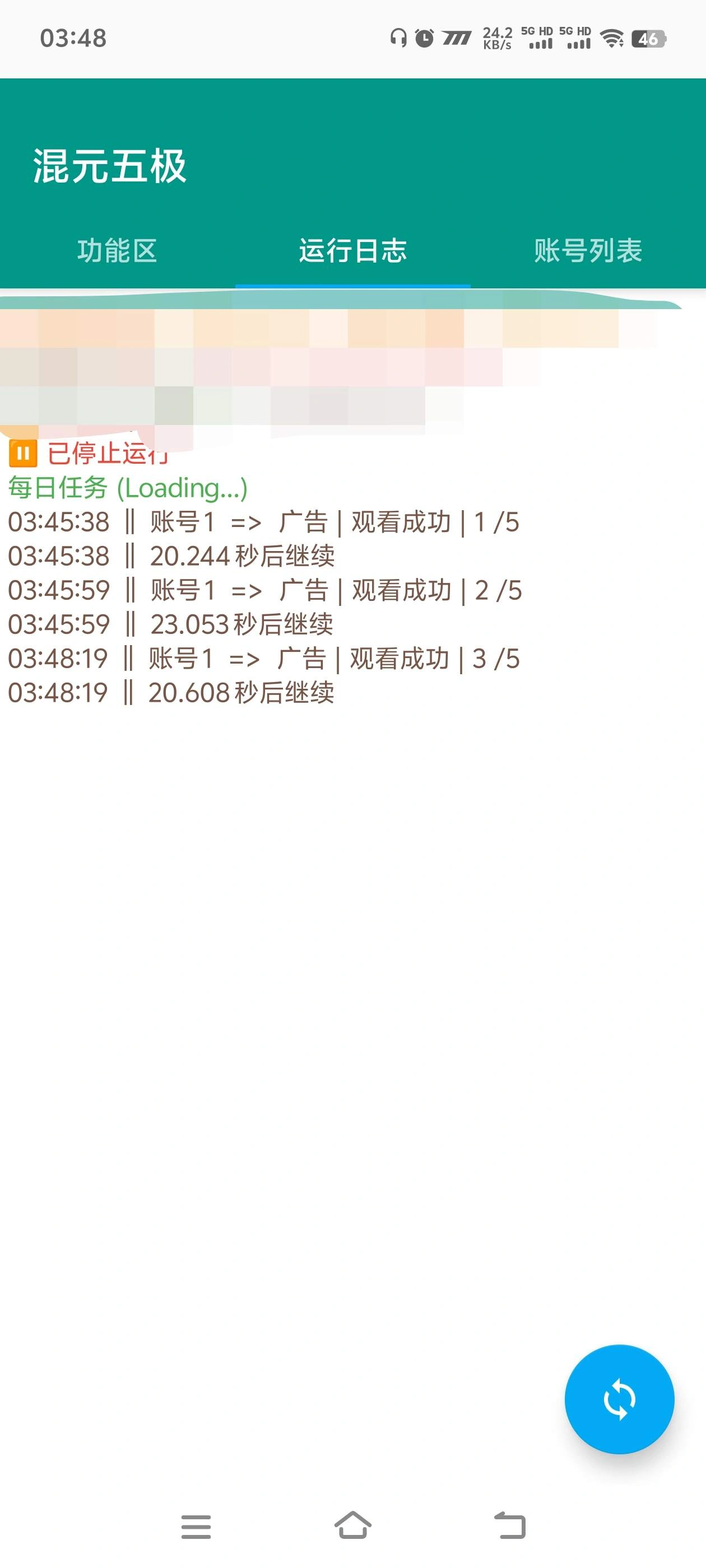Open the 账号列表 tab

tap(588, 250)
